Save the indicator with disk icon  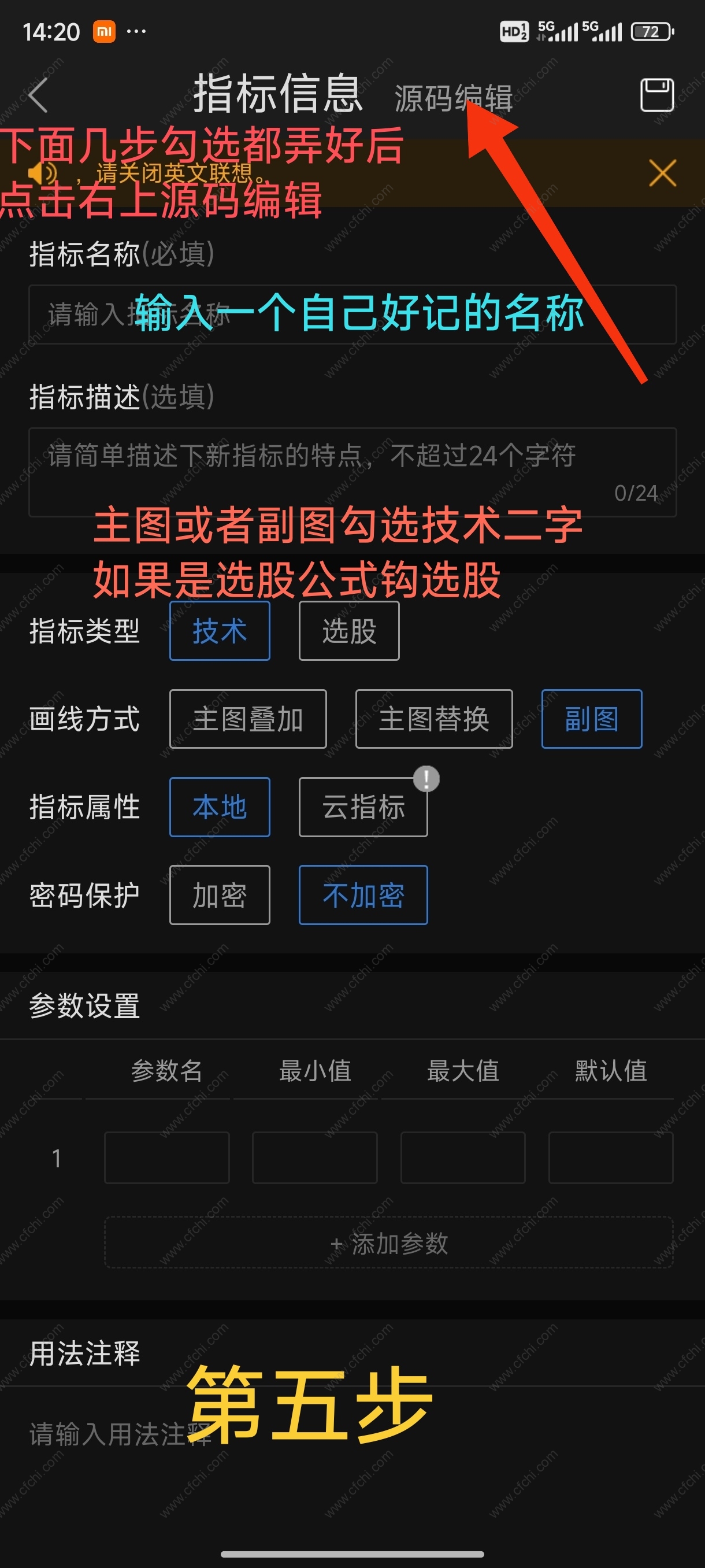coord(657,95)
